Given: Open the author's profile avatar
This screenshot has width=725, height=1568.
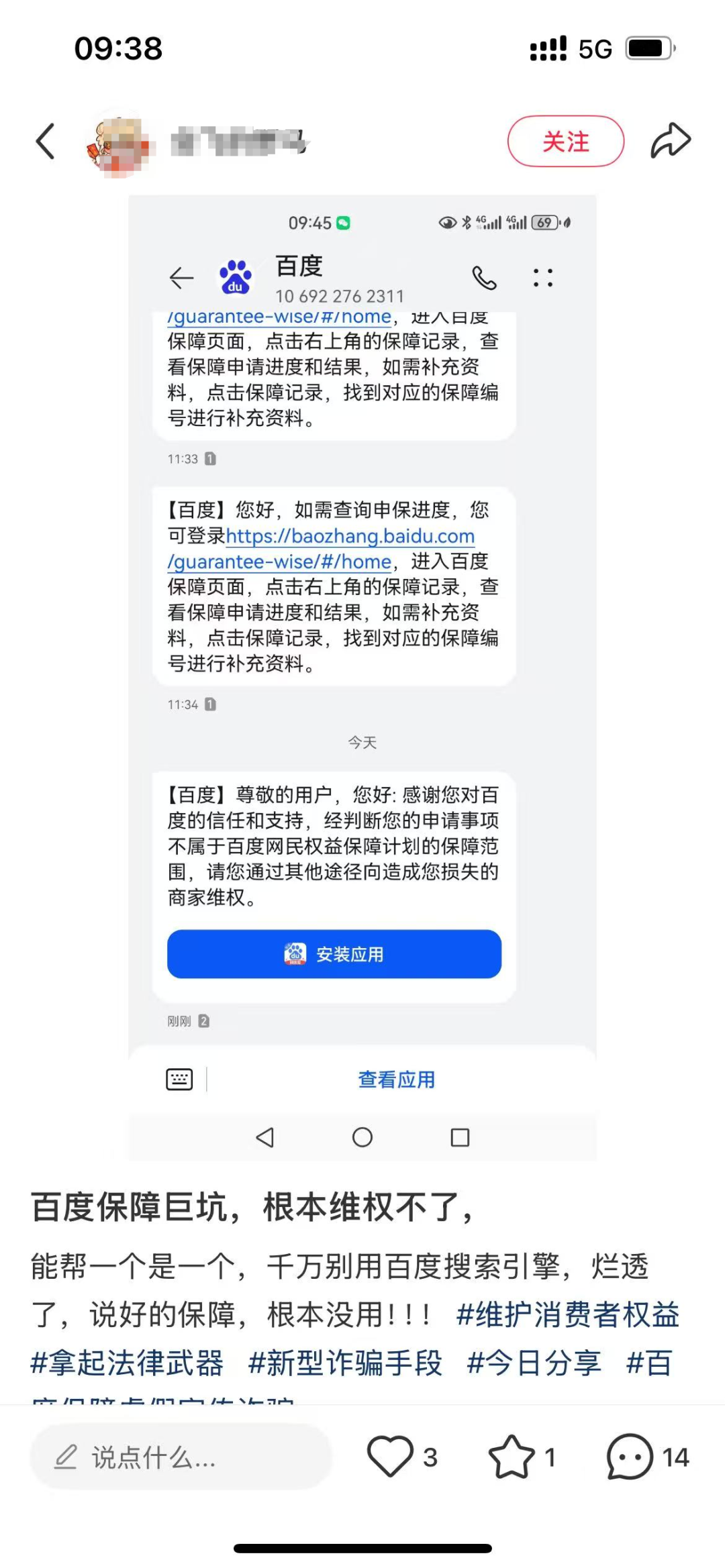Looking at the screenshot, I should [x=119, y=143].
